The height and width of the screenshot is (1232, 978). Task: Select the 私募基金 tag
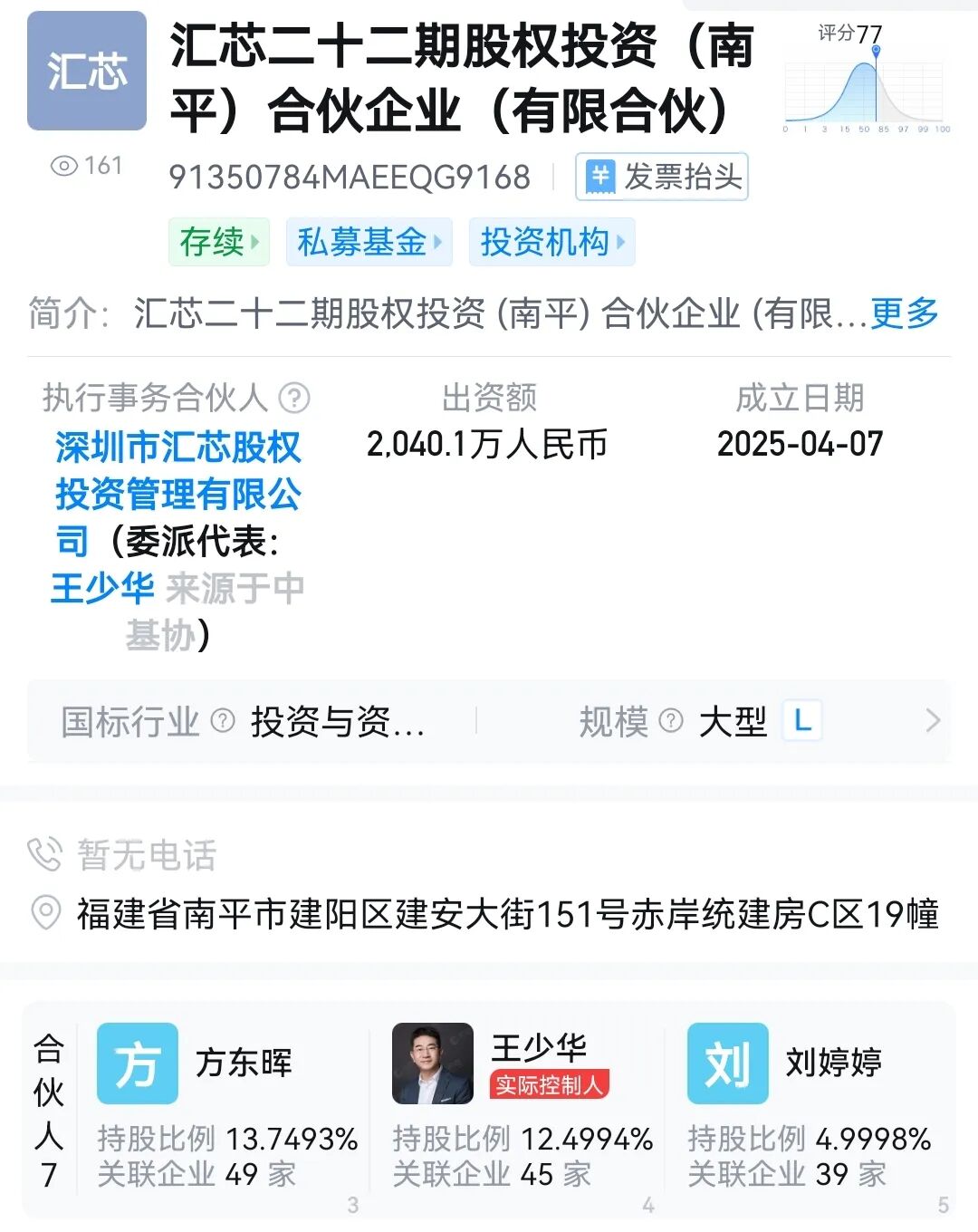(x=369, y=242)
